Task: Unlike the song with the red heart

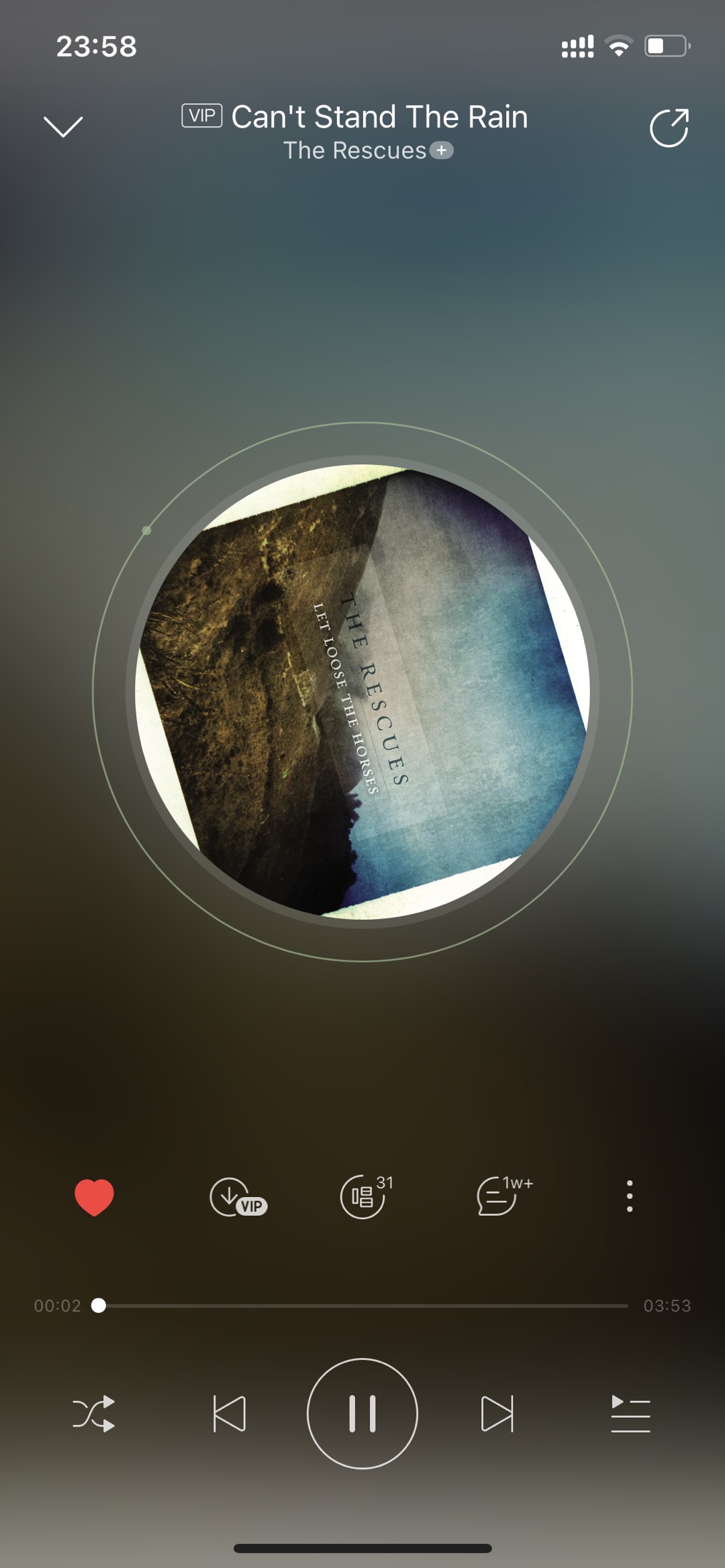Action: click(94, 1196)
